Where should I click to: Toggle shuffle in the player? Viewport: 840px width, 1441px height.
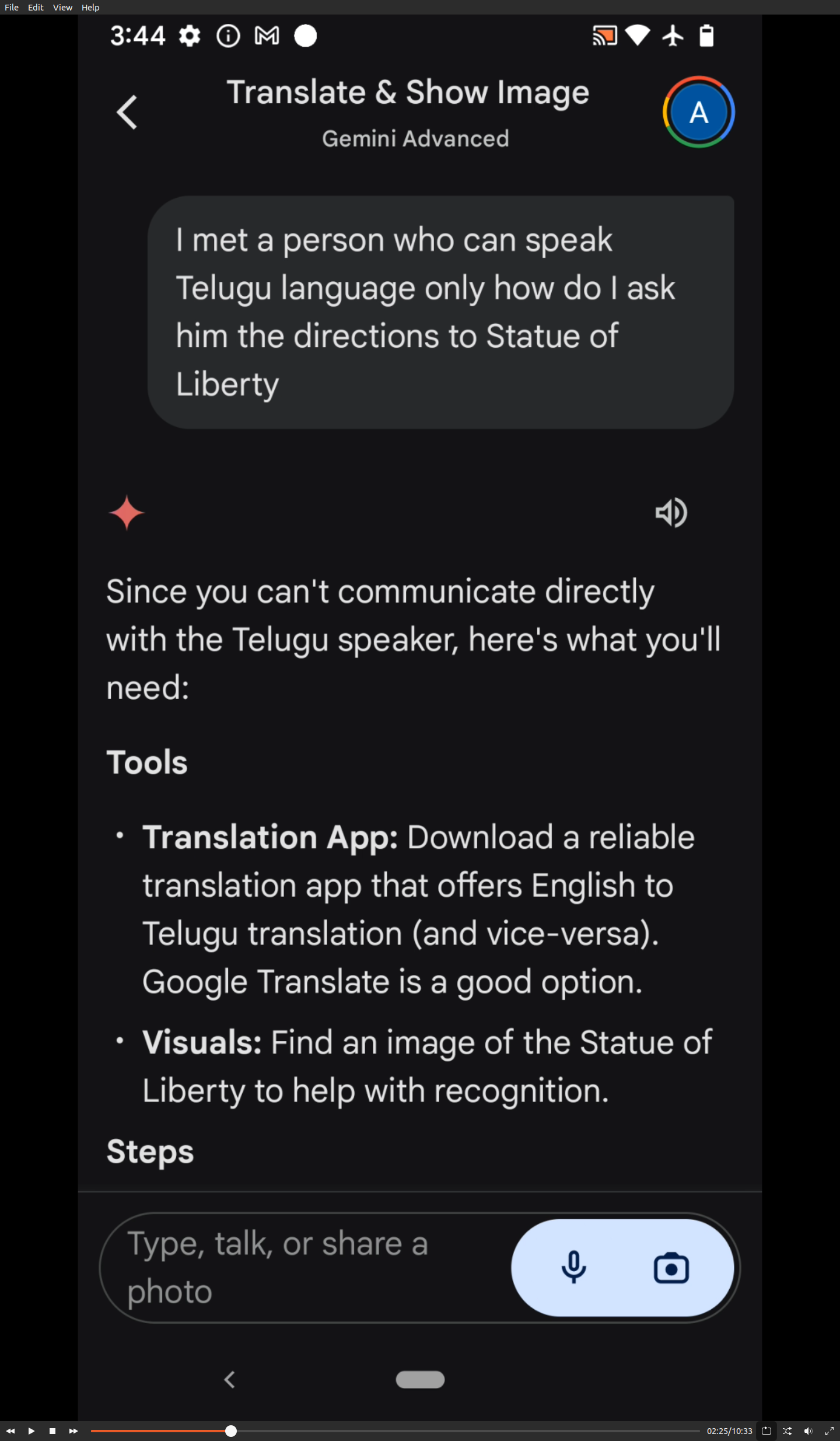click(x=787, y=1431)
